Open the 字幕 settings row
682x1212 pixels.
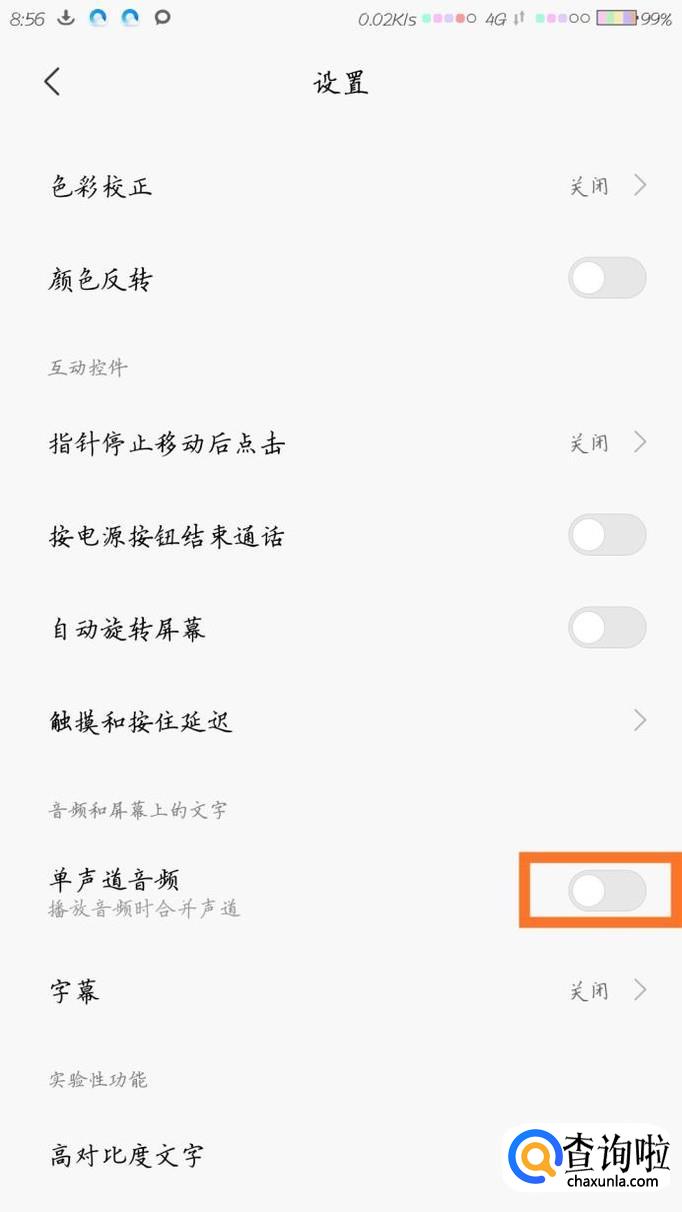point(340,991)
